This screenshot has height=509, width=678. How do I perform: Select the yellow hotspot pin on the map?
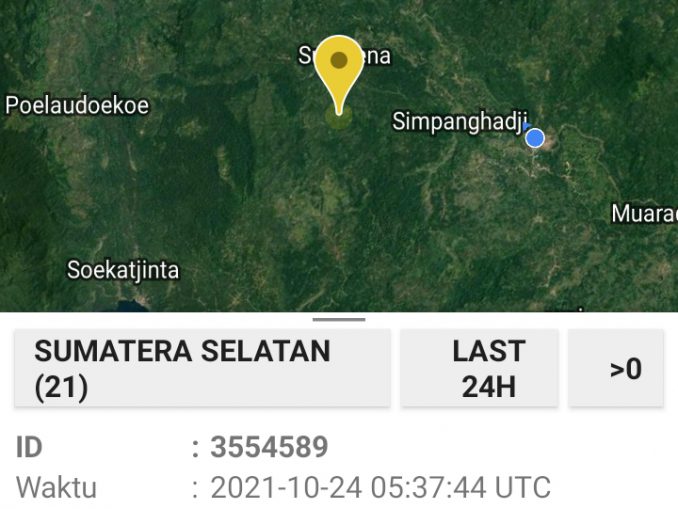coord(339,70)
